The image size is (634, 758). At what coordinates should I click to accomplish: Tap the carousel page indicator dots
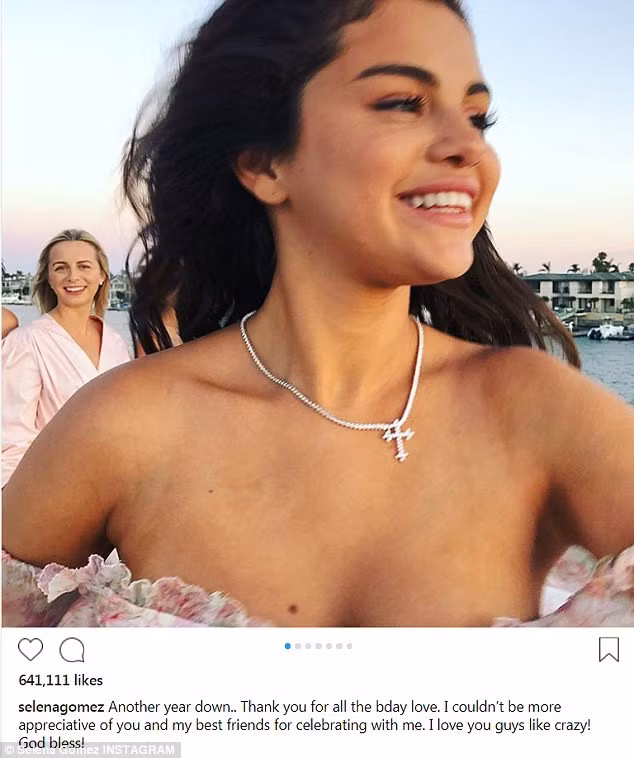tap(318, 646)
